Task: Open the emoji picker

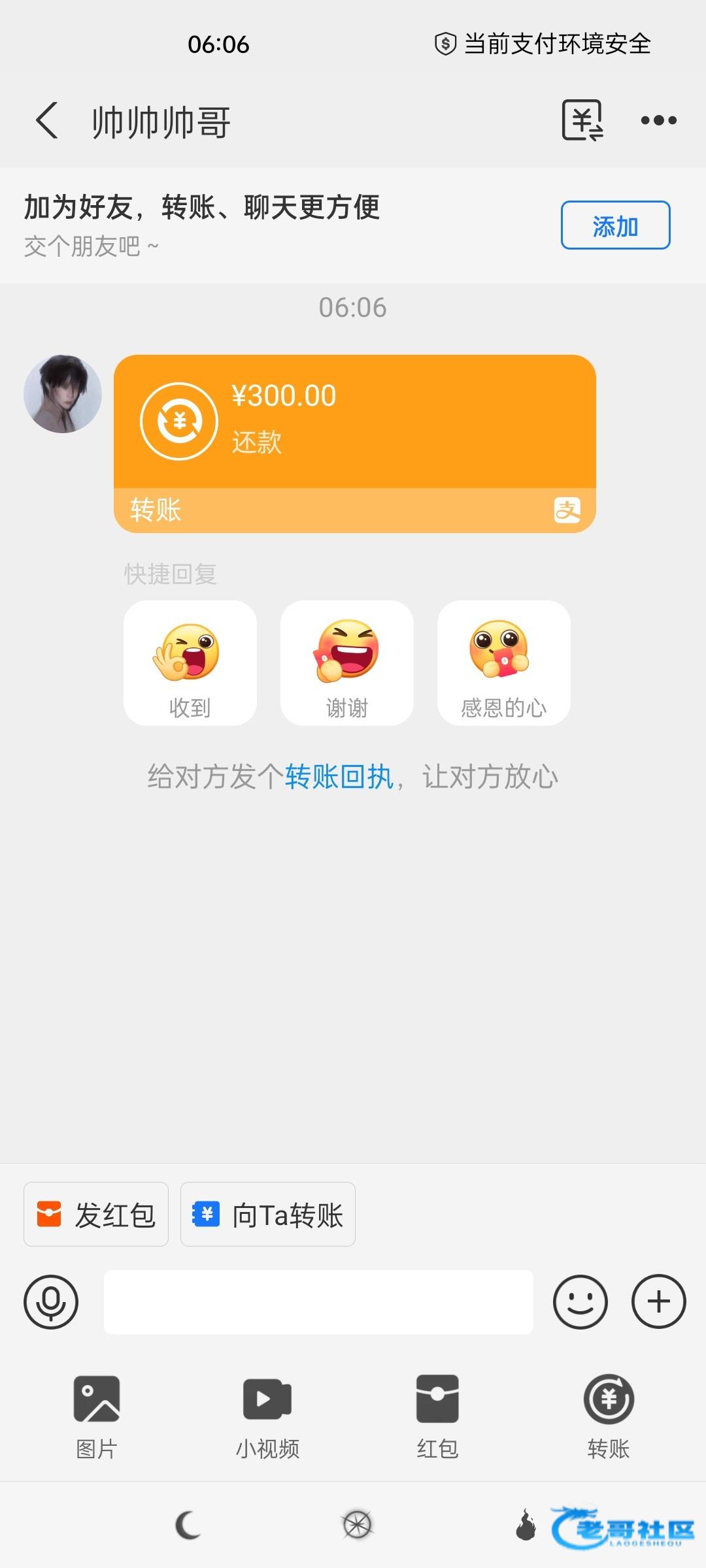Action: click(x=580, y=1302)
